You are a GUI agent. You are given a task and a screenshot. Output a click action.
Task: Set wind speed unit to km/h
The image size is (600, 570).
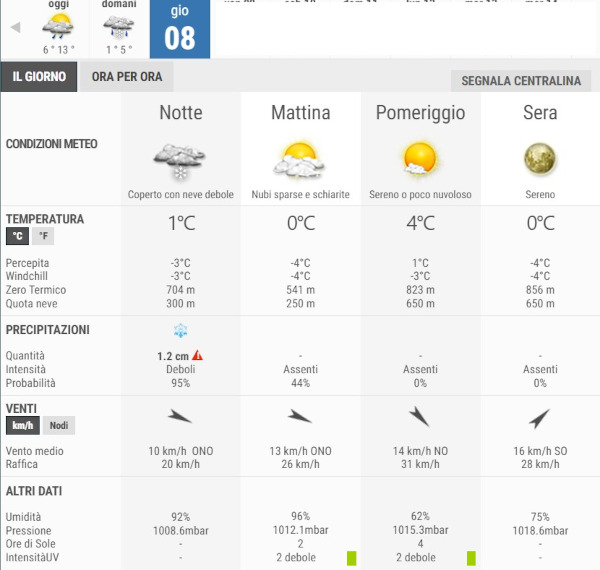tap(21, 425)
